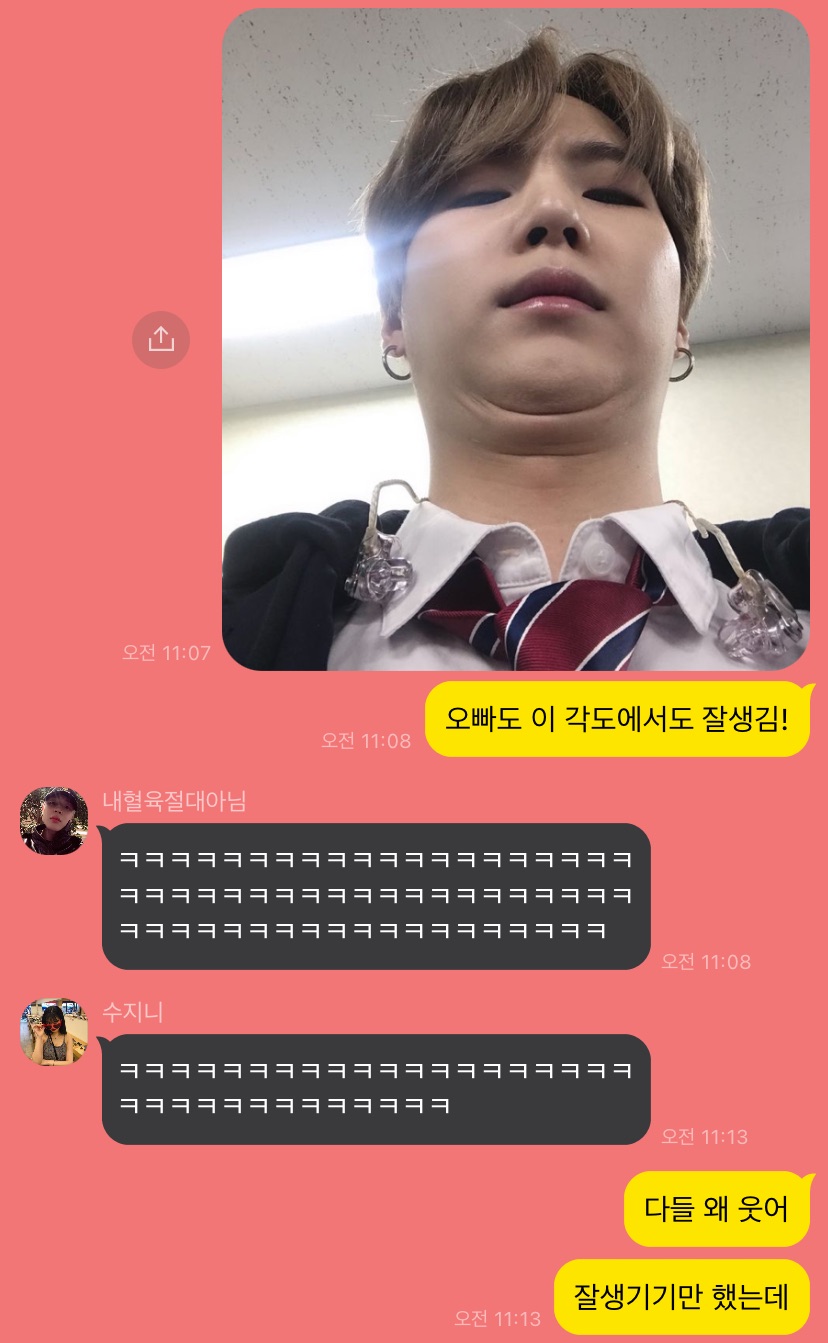This screenshot has height=1343, width=828.
Task: Open 내혈육절대아님's profile picture
Action: click(x=54, y=820)
